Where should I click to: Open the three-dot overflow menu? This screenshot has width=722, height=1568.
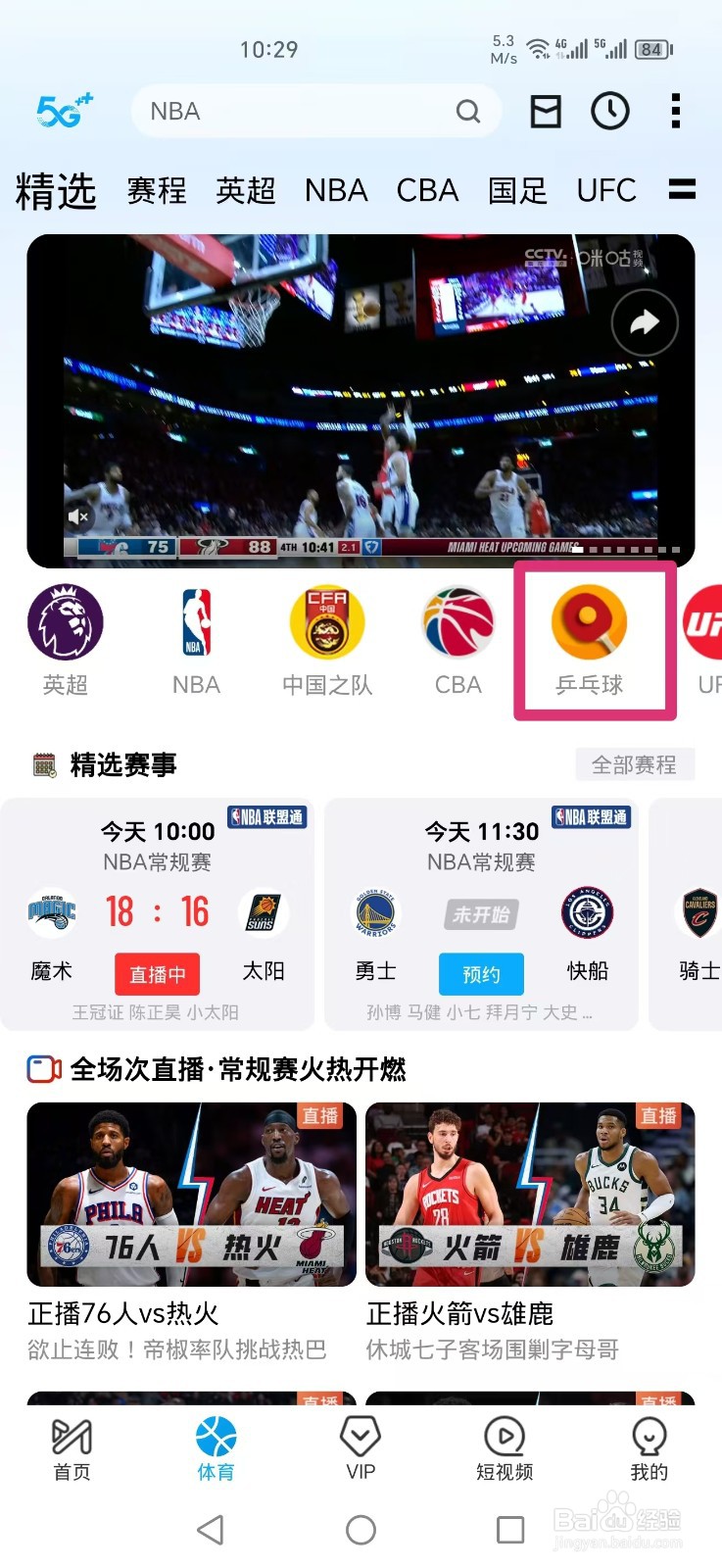[675, 111]
